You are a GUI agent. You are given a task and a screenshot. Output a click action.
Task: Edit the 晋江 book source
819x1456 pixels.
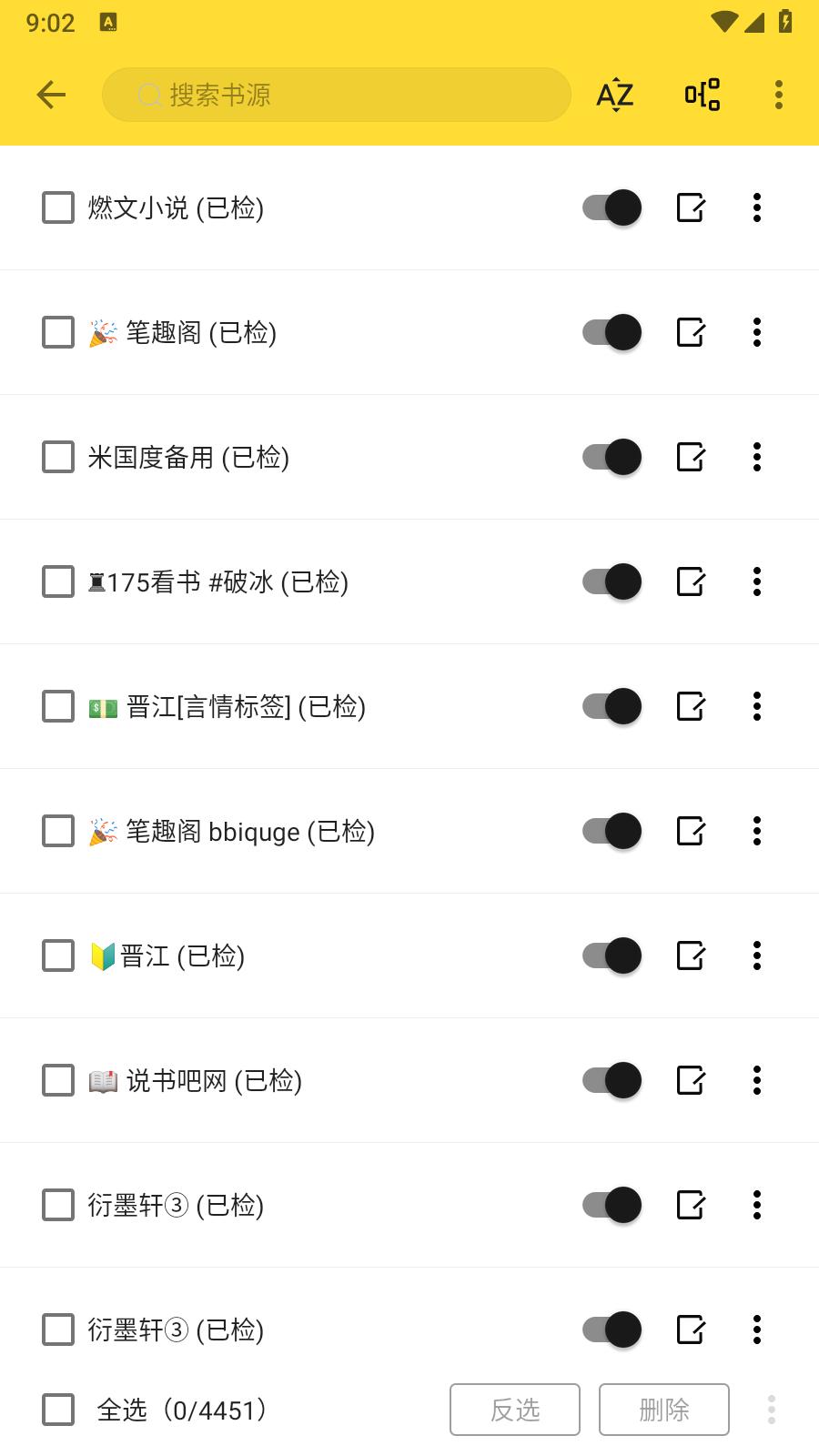tap(691, 955)
